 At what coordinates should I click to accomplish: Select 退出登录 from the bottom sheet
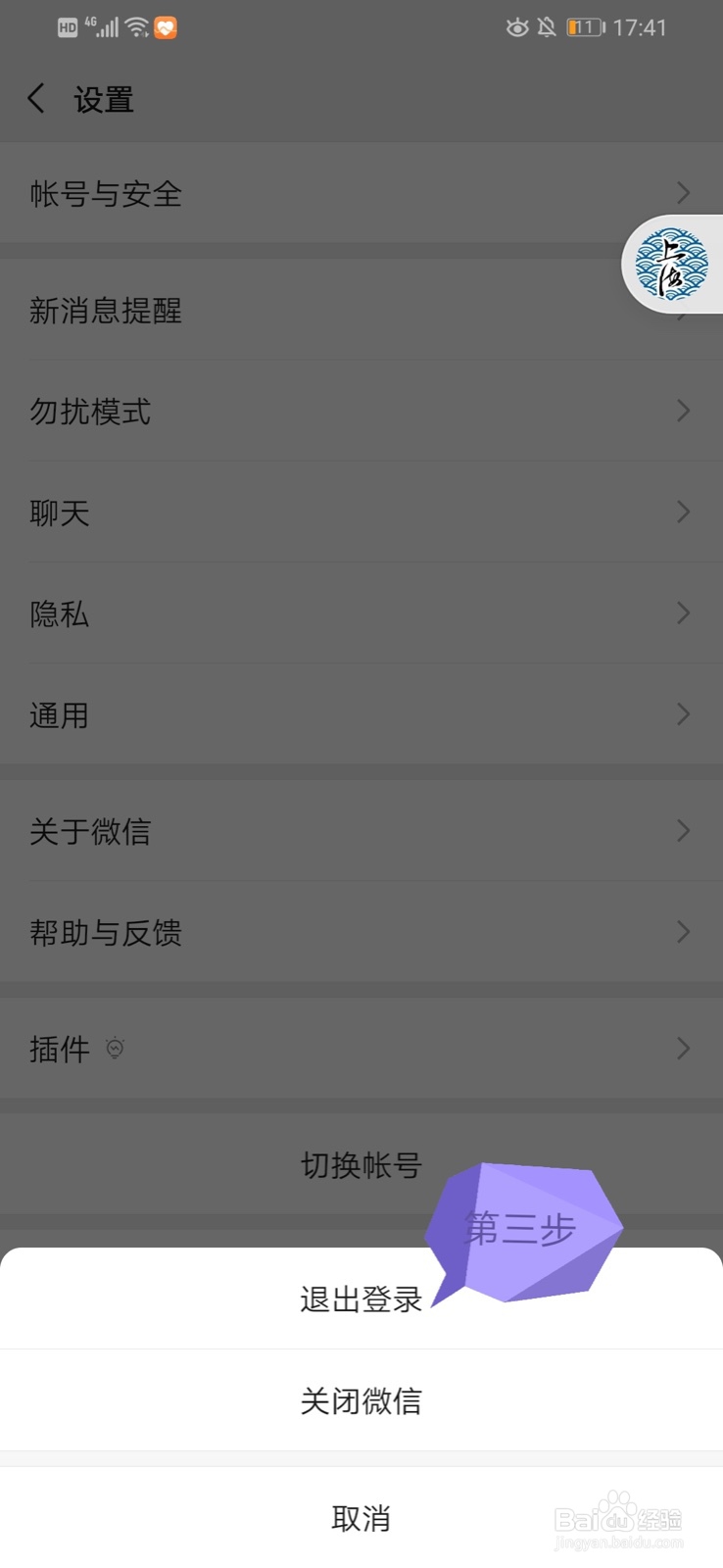pyautogui.click(x=361, y=1299)
